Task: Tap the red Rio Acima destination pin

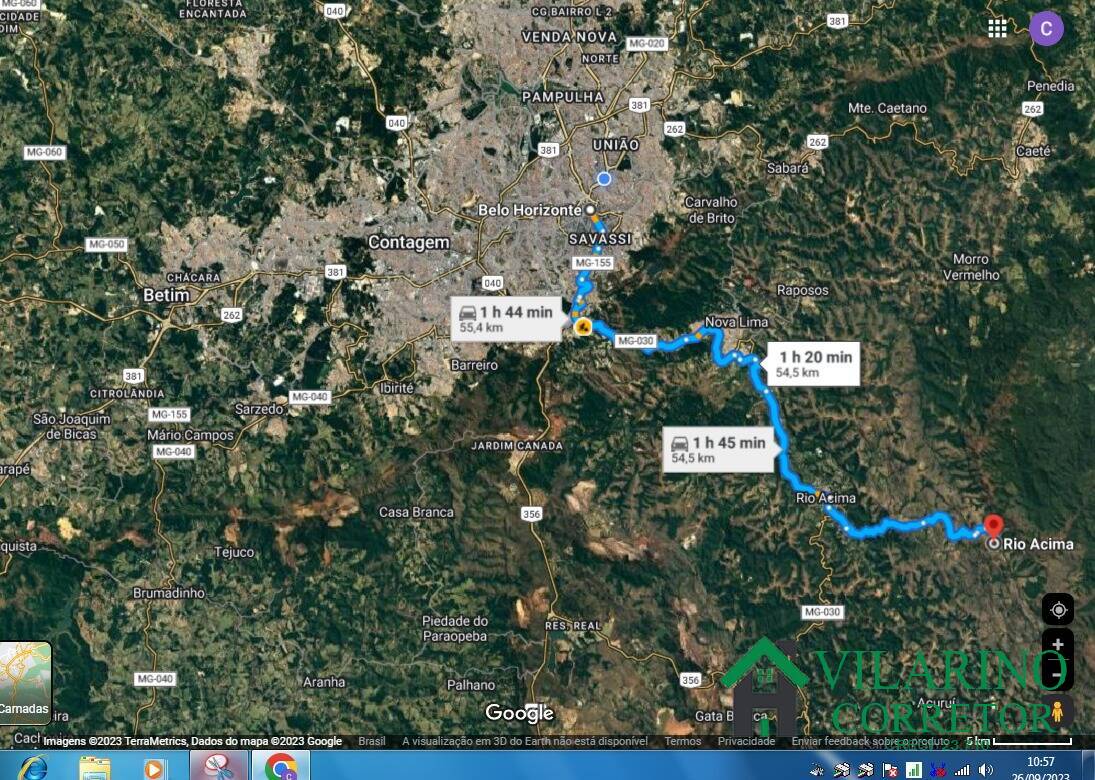Action: point(992,526)
